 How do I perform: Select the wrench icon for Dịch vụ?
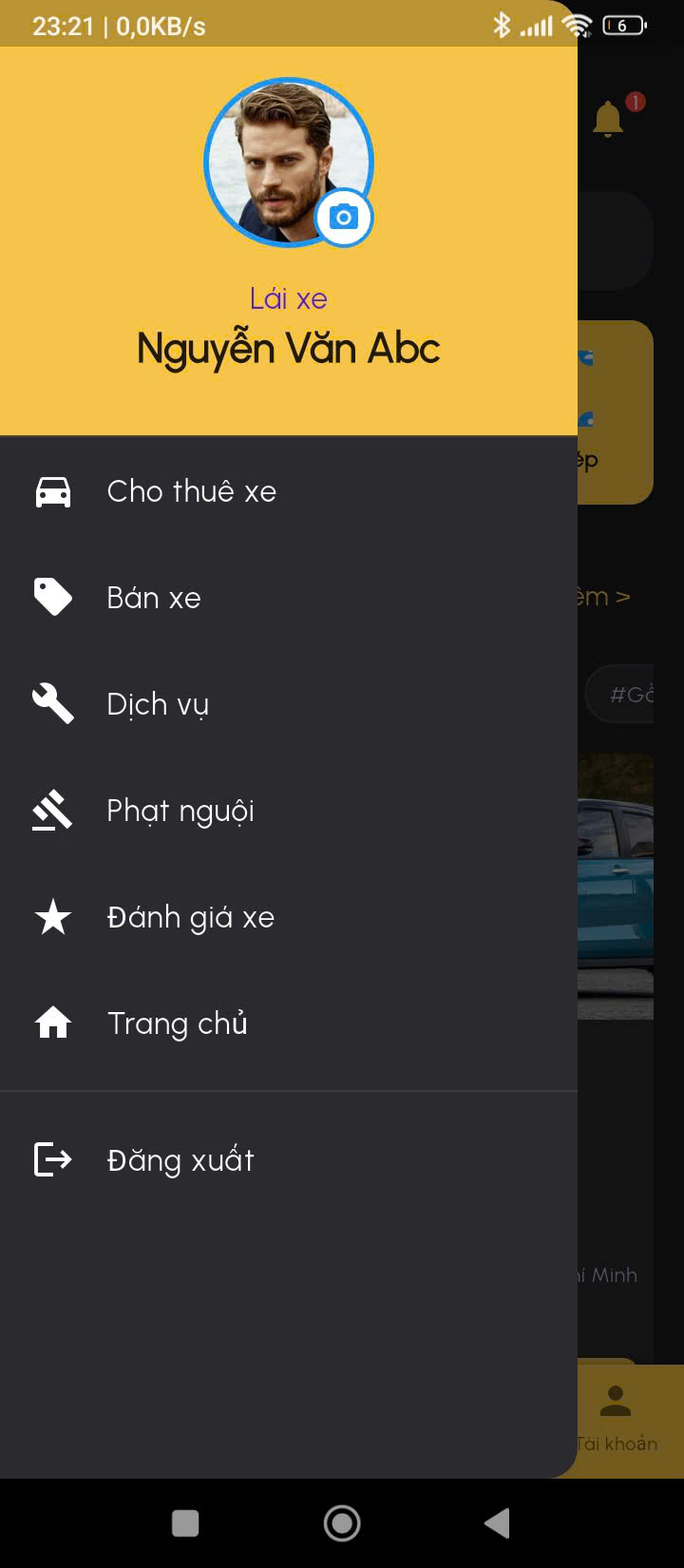click(x=52, y=703)
